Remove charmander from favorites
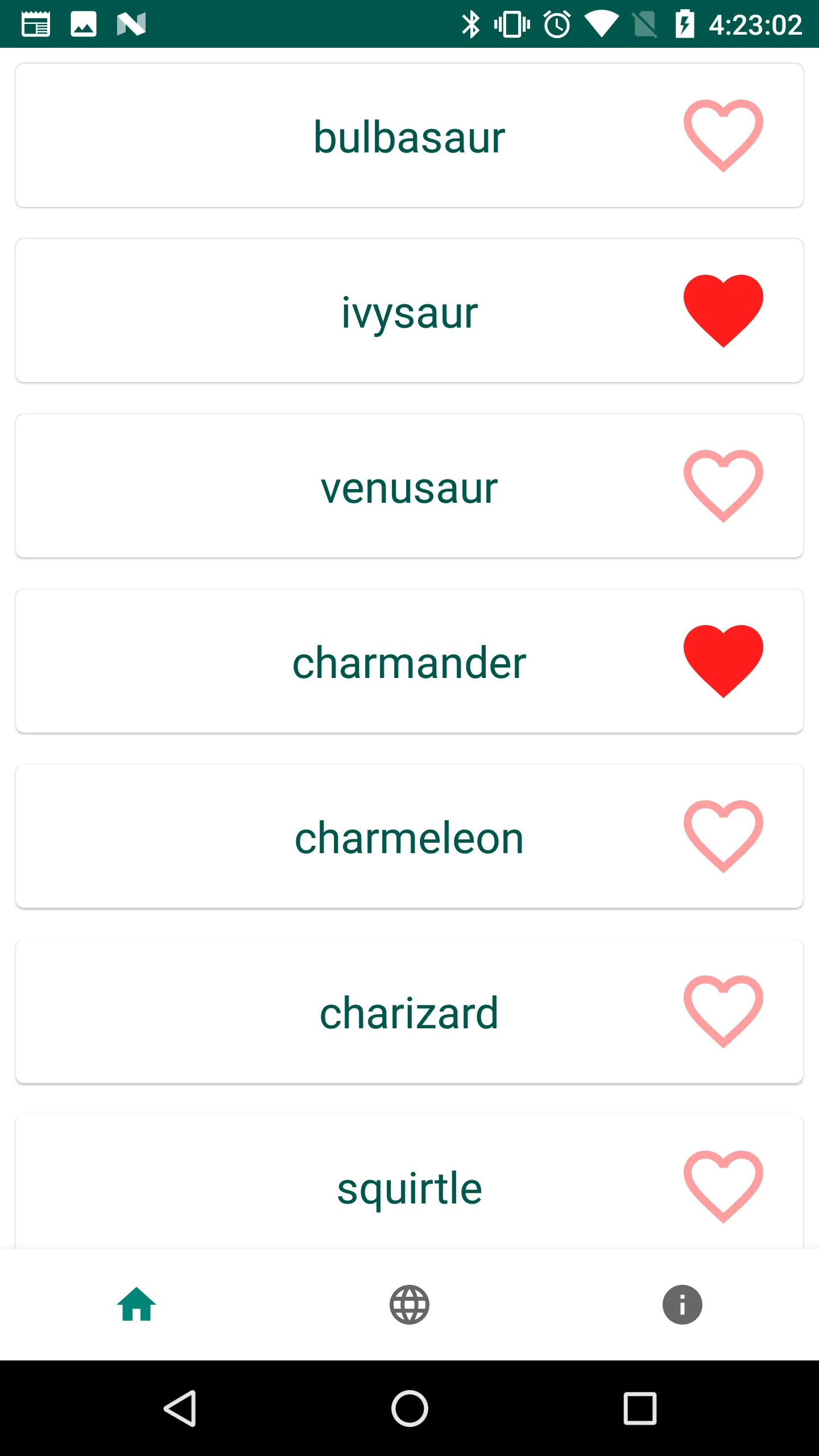819x1456 pixels. pos(723,661)
